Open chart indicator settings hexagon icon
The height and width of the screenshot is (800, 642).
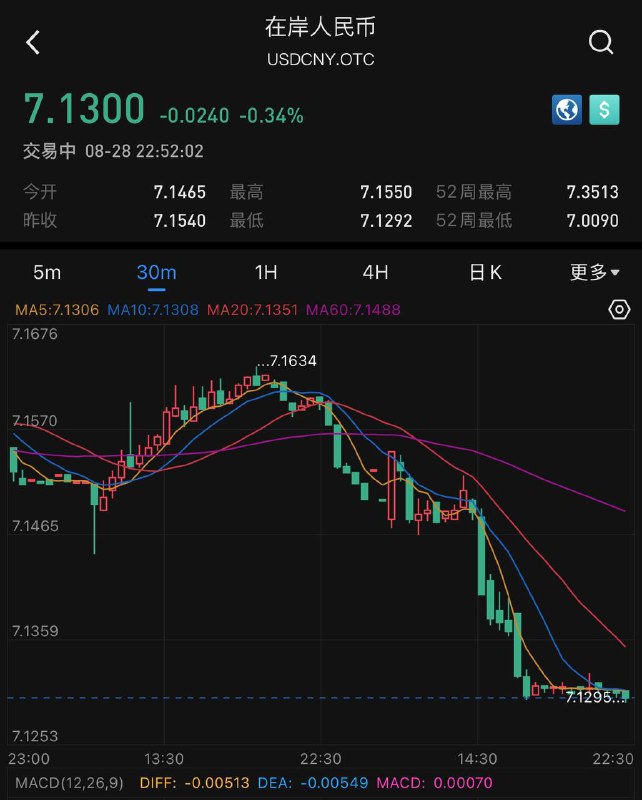(x=619, y=310)
